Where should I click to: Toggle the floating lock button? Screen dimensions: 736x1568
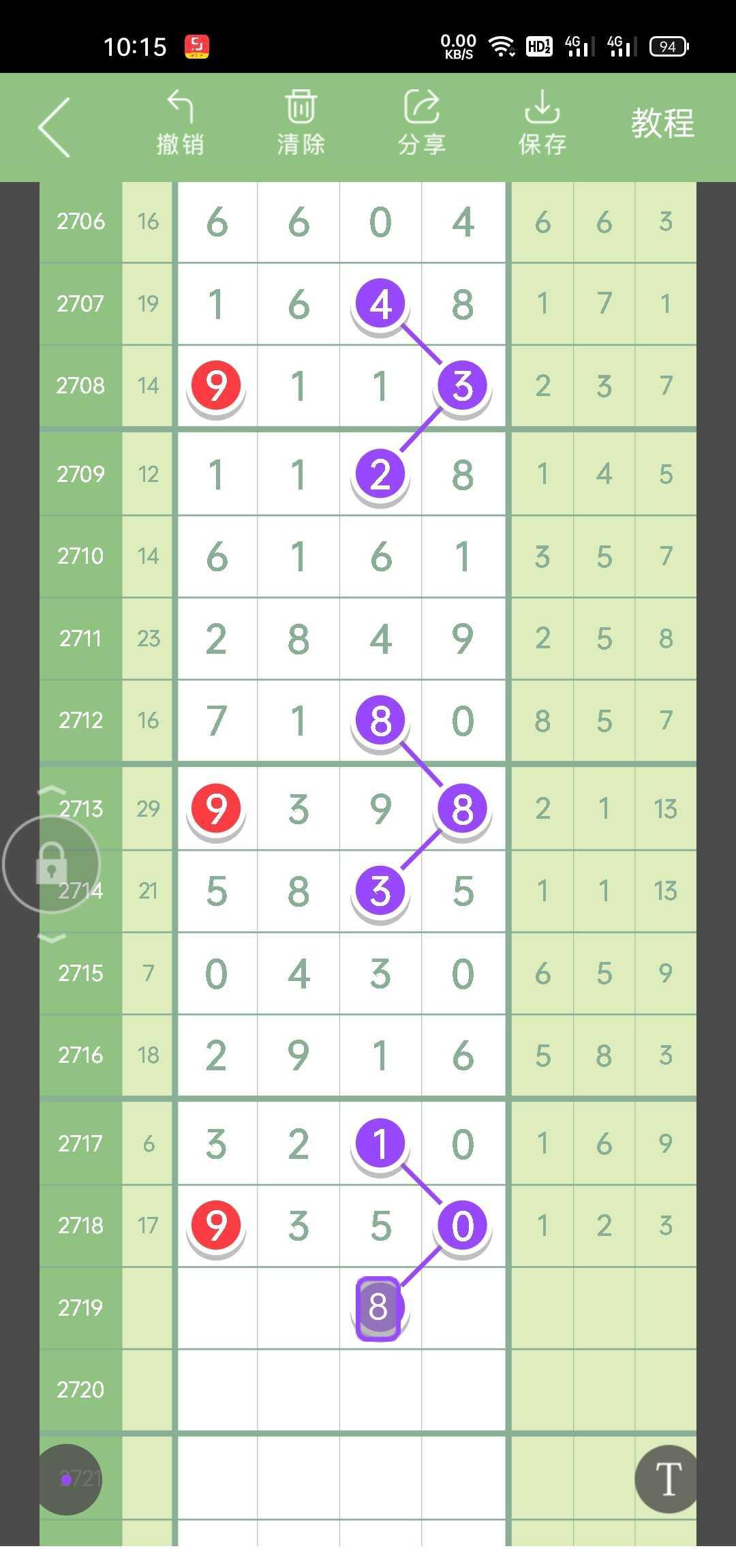pos(52,864)
